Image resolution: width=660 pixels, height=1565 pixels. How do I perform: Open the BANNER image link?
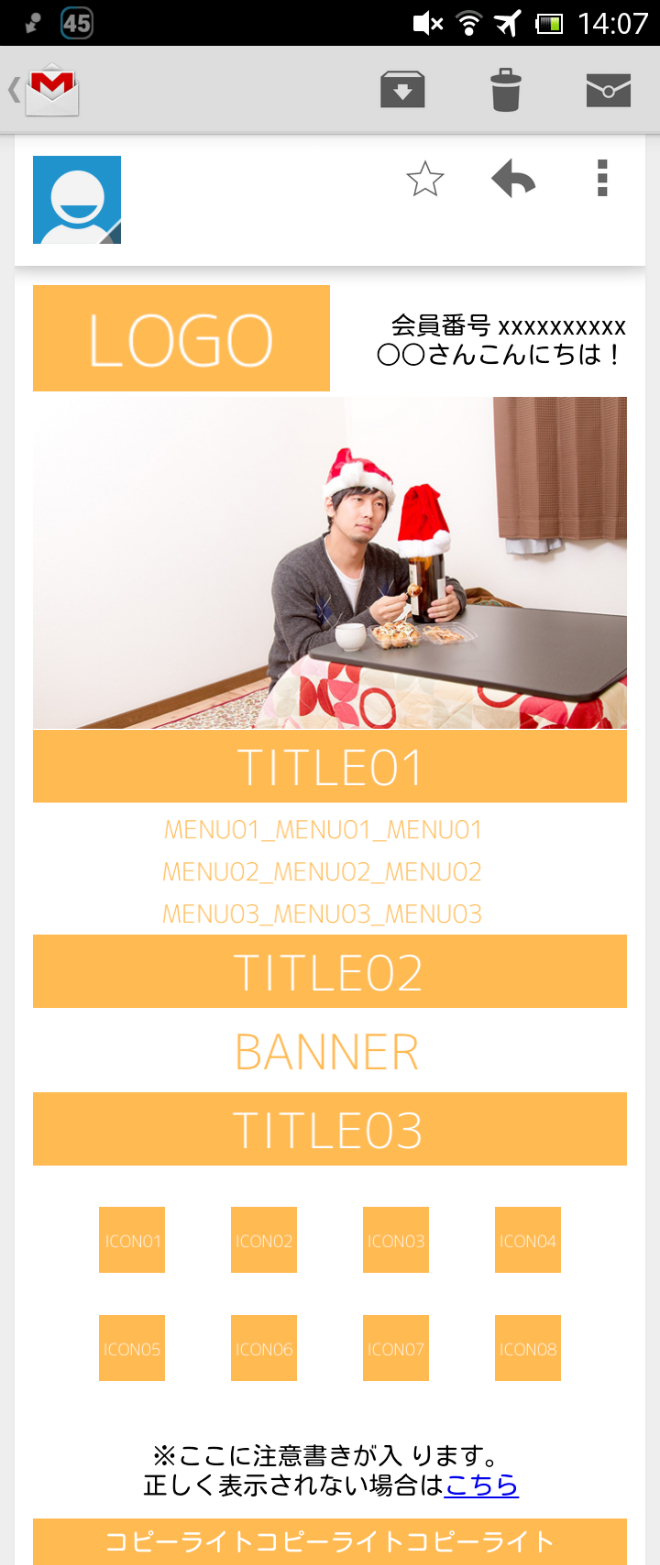click(x=327, y=1052)
